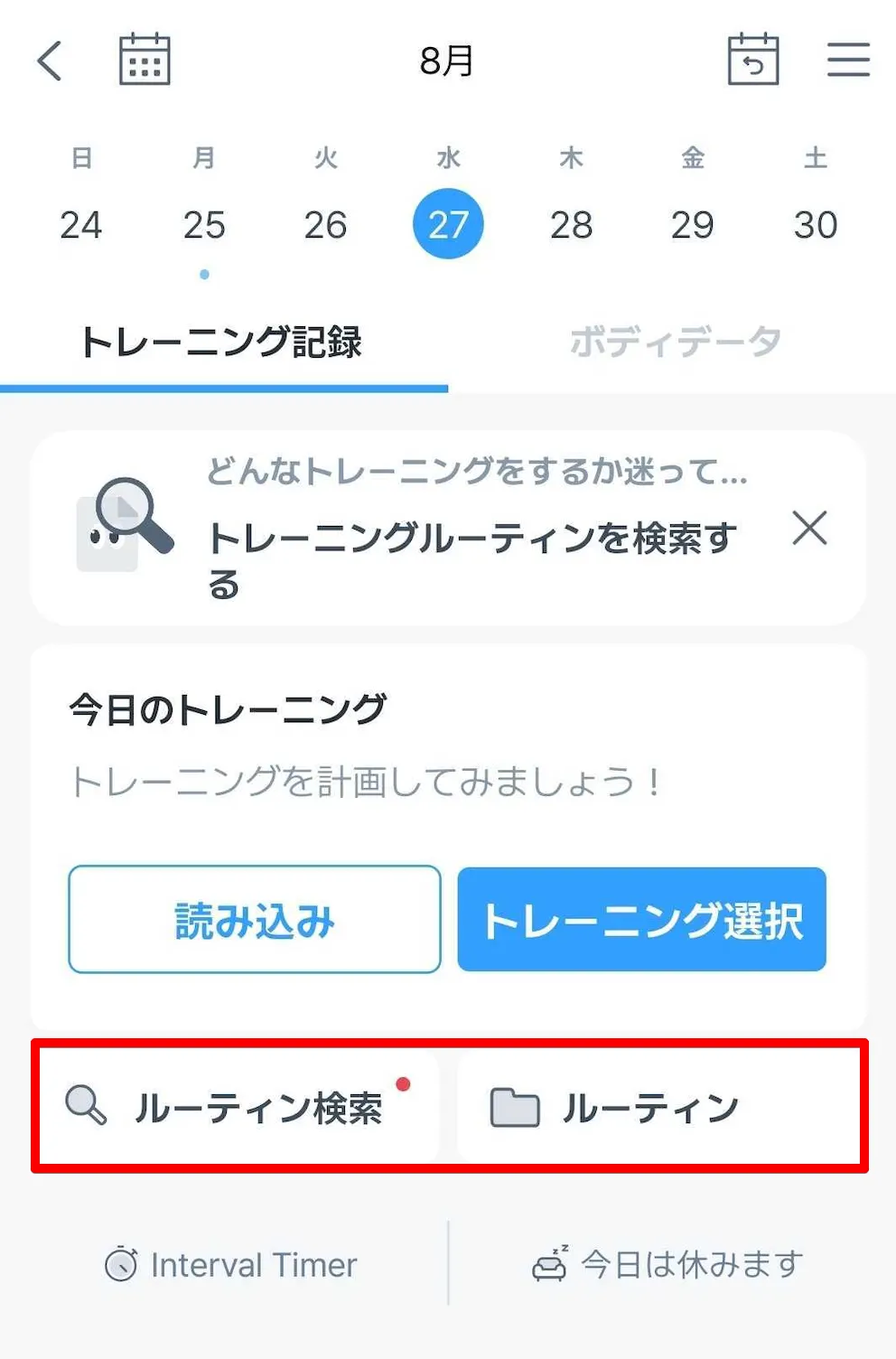
Task: Tap the トレーニング選択 button
Action: [641, 920]
